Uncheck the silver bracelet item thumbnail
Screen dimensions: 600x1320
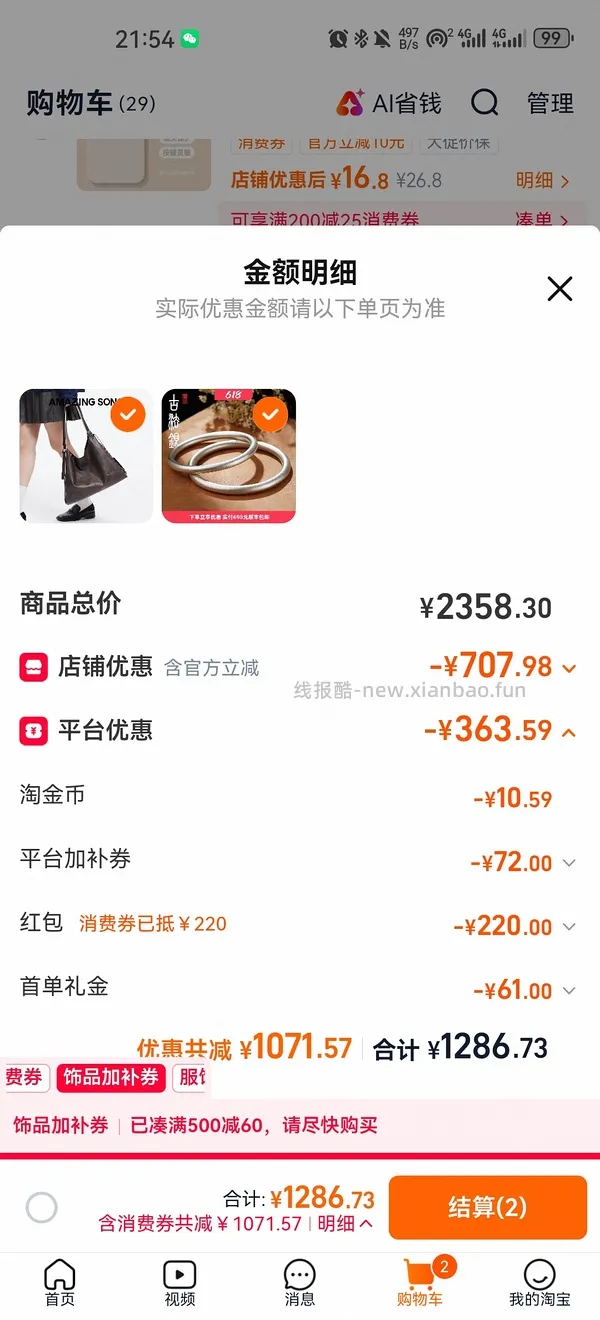[229, 456]
